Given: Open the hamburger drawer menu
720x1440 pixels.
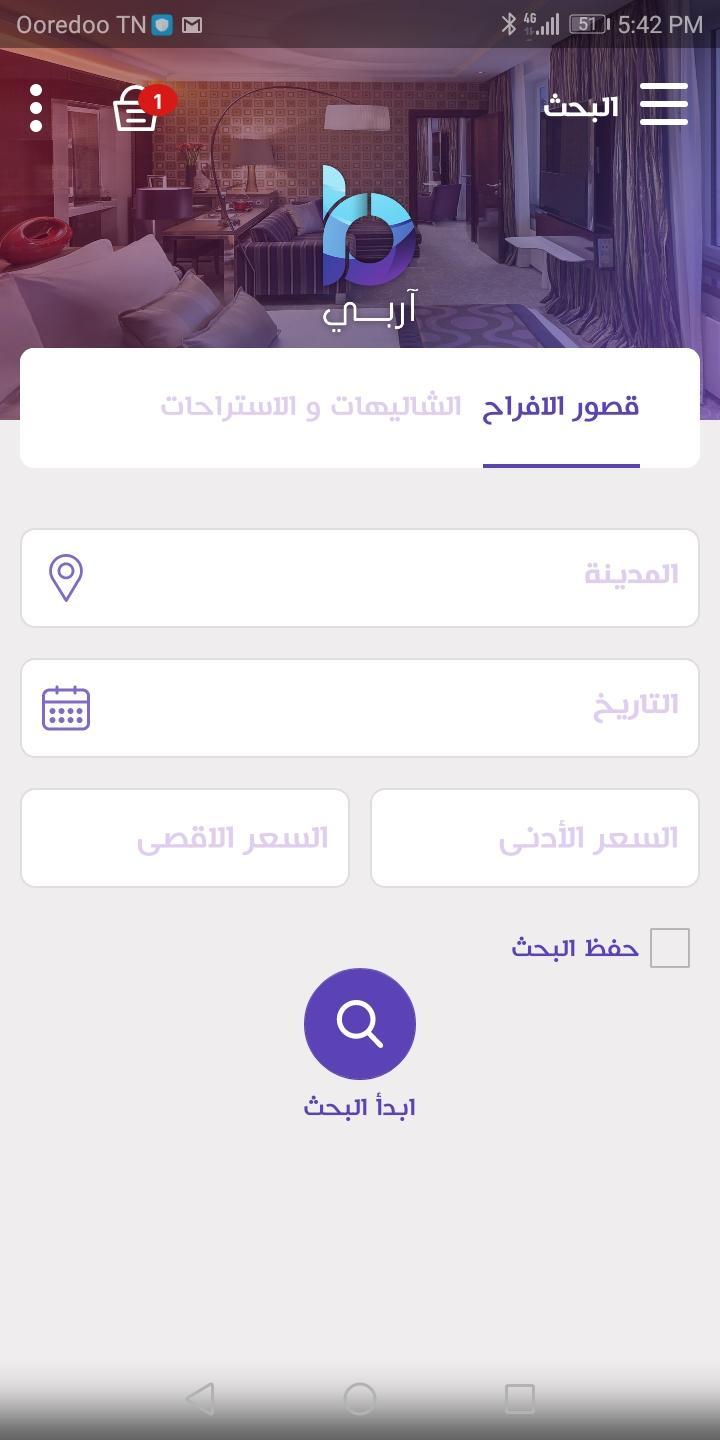Looking at the screenshot, I should 663,105.
